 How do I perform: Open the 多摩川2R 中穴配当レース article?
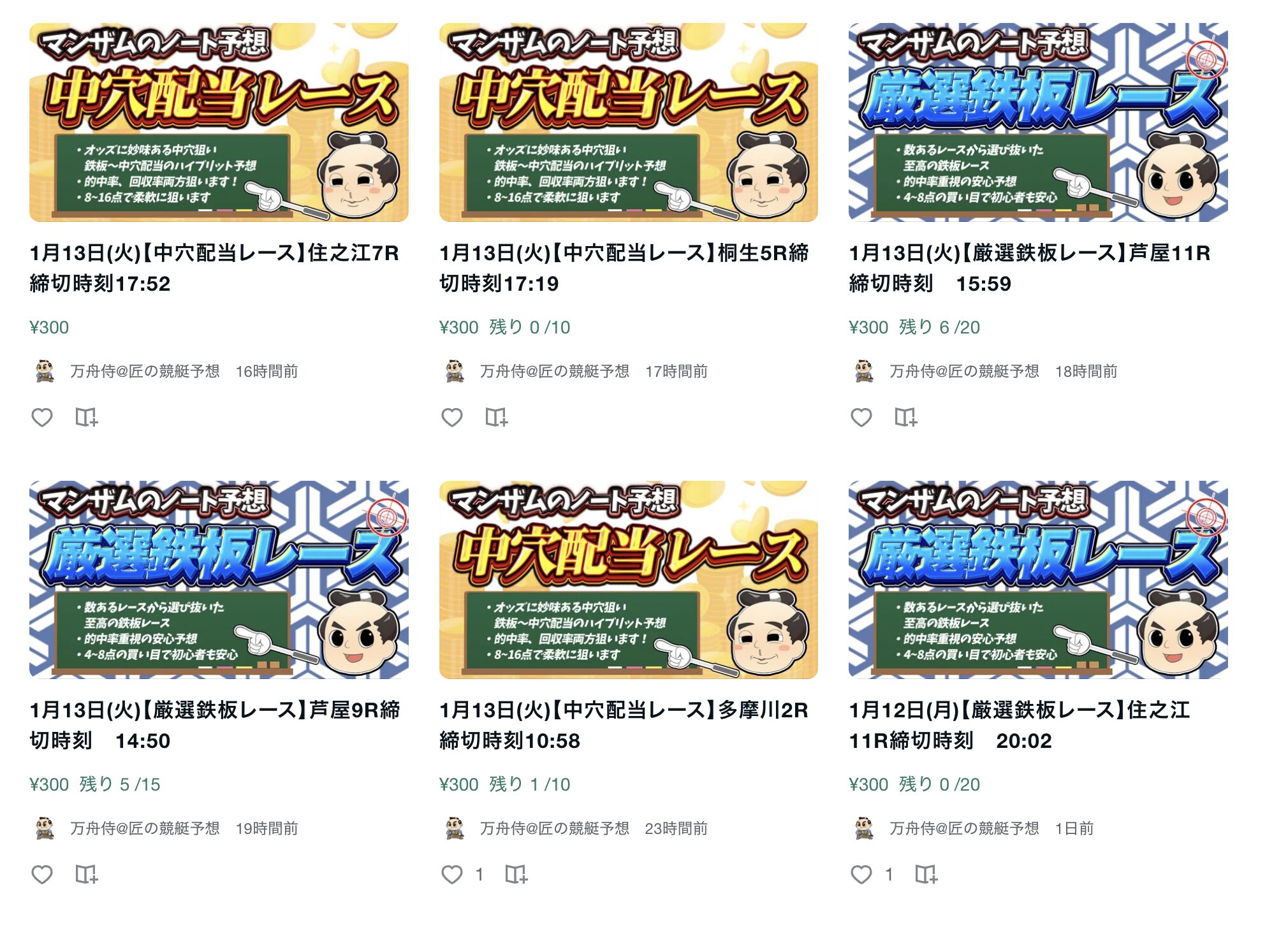coord(624,724)
